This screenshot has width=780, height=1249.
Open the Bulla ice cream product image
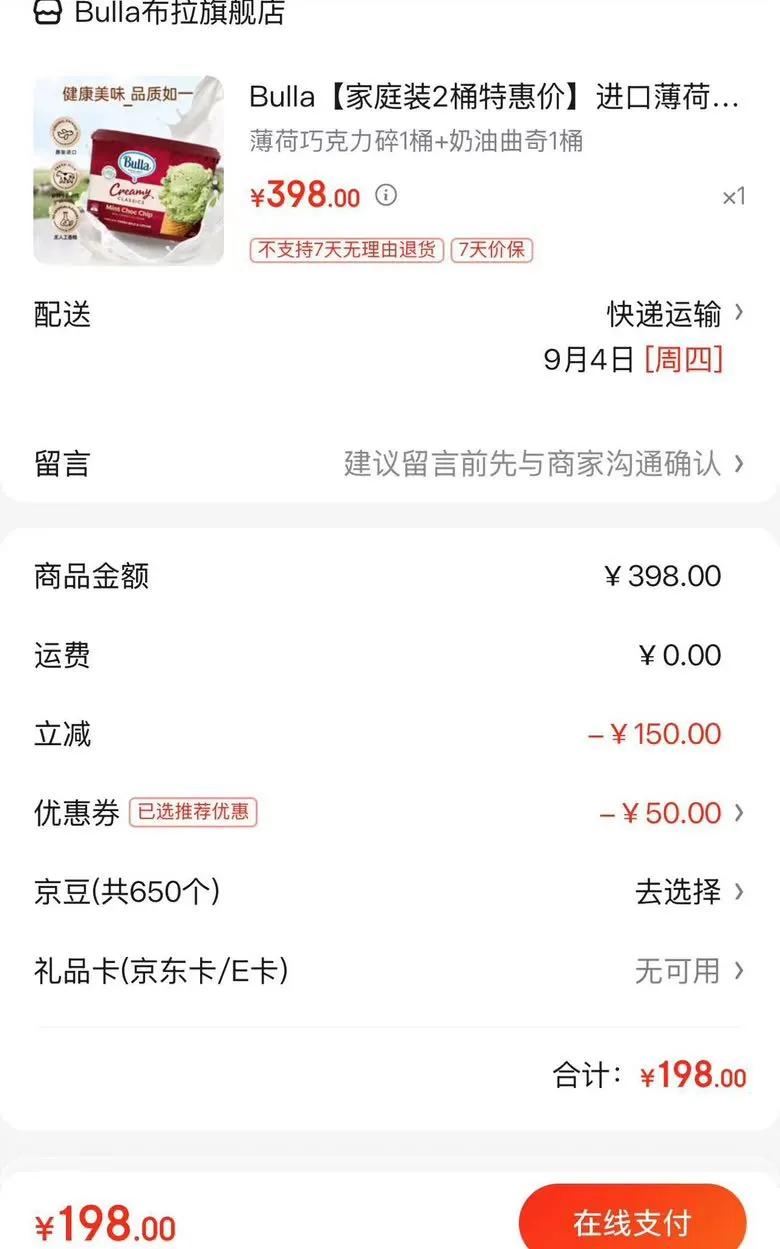pos(129,170)
